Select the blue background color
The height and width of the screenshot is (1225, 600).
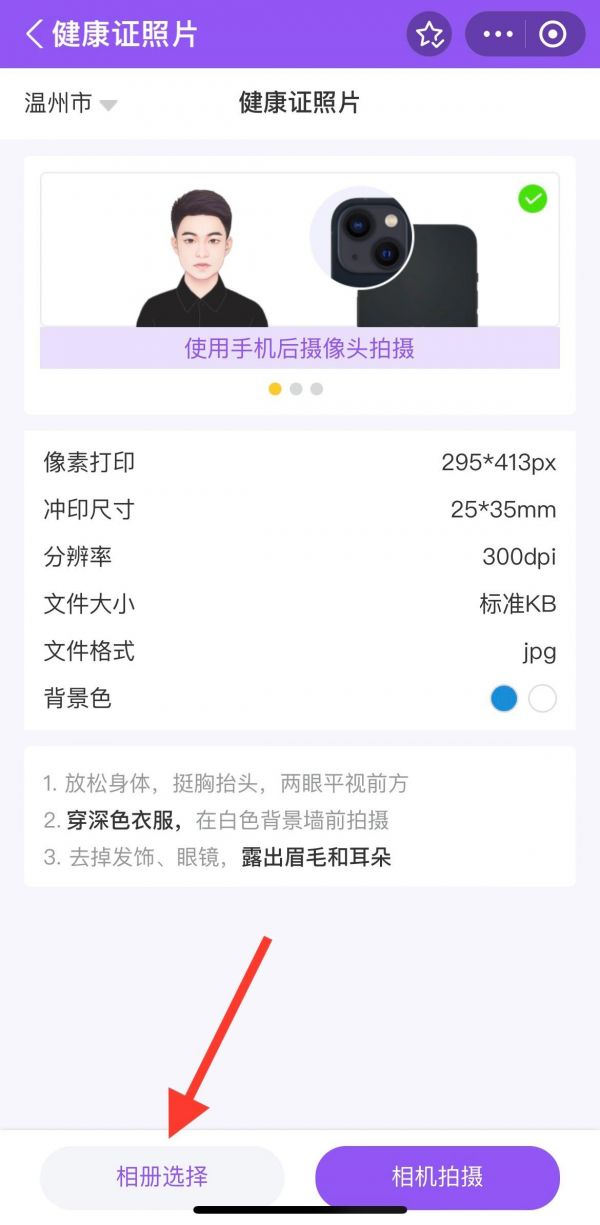pos(504,698)
